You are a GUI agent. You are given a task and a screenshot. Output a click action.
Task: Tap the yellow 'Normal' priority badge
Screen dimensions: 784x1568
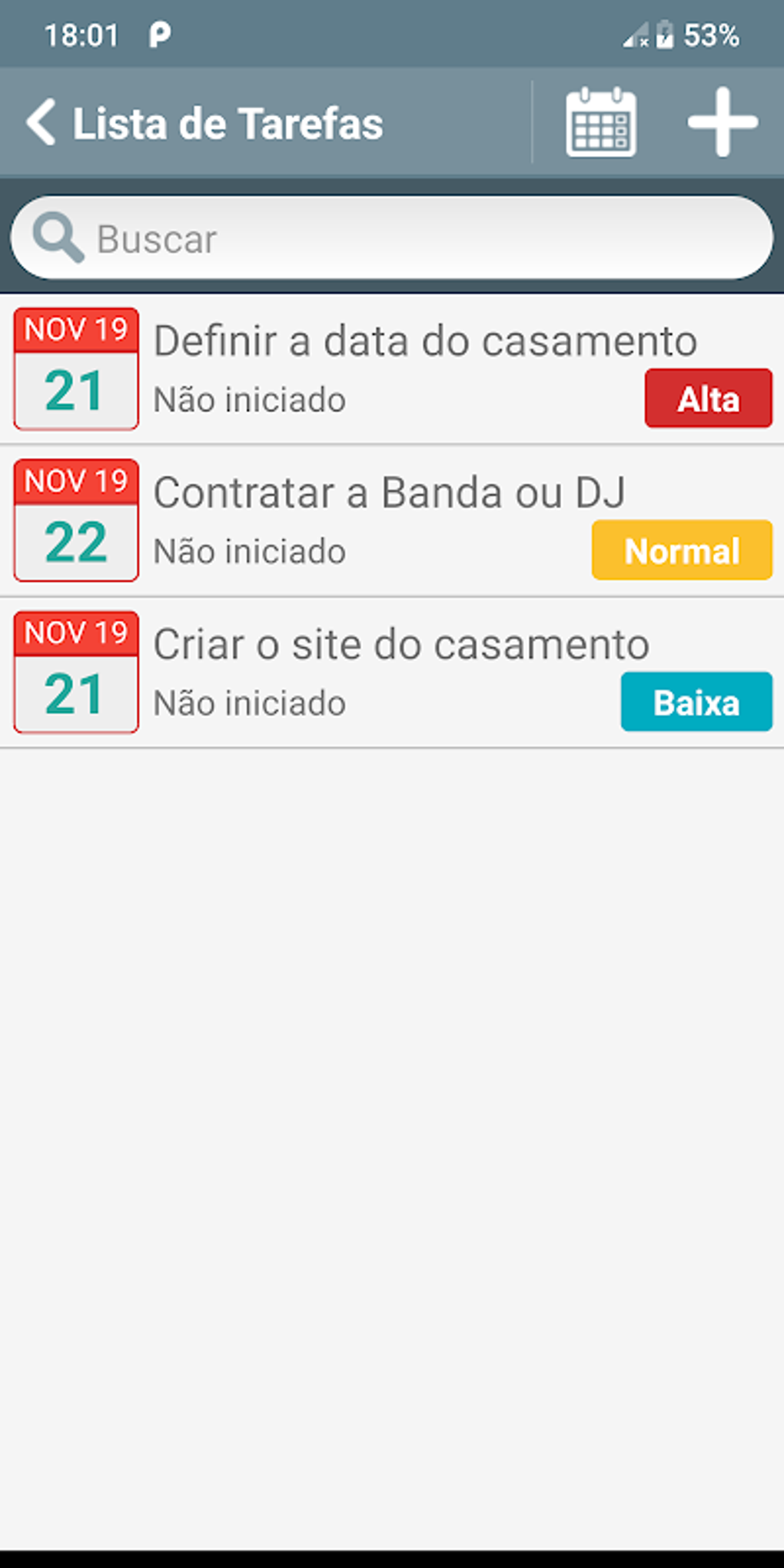coord(682,550)
